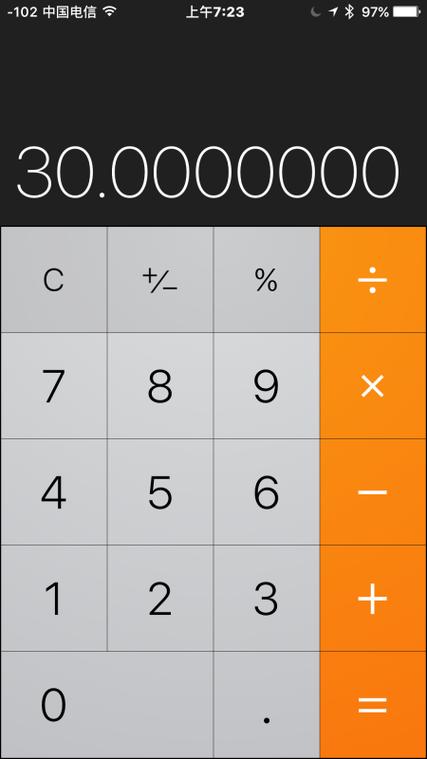
Task: Select the plus operator
Action: click(373, 598)
